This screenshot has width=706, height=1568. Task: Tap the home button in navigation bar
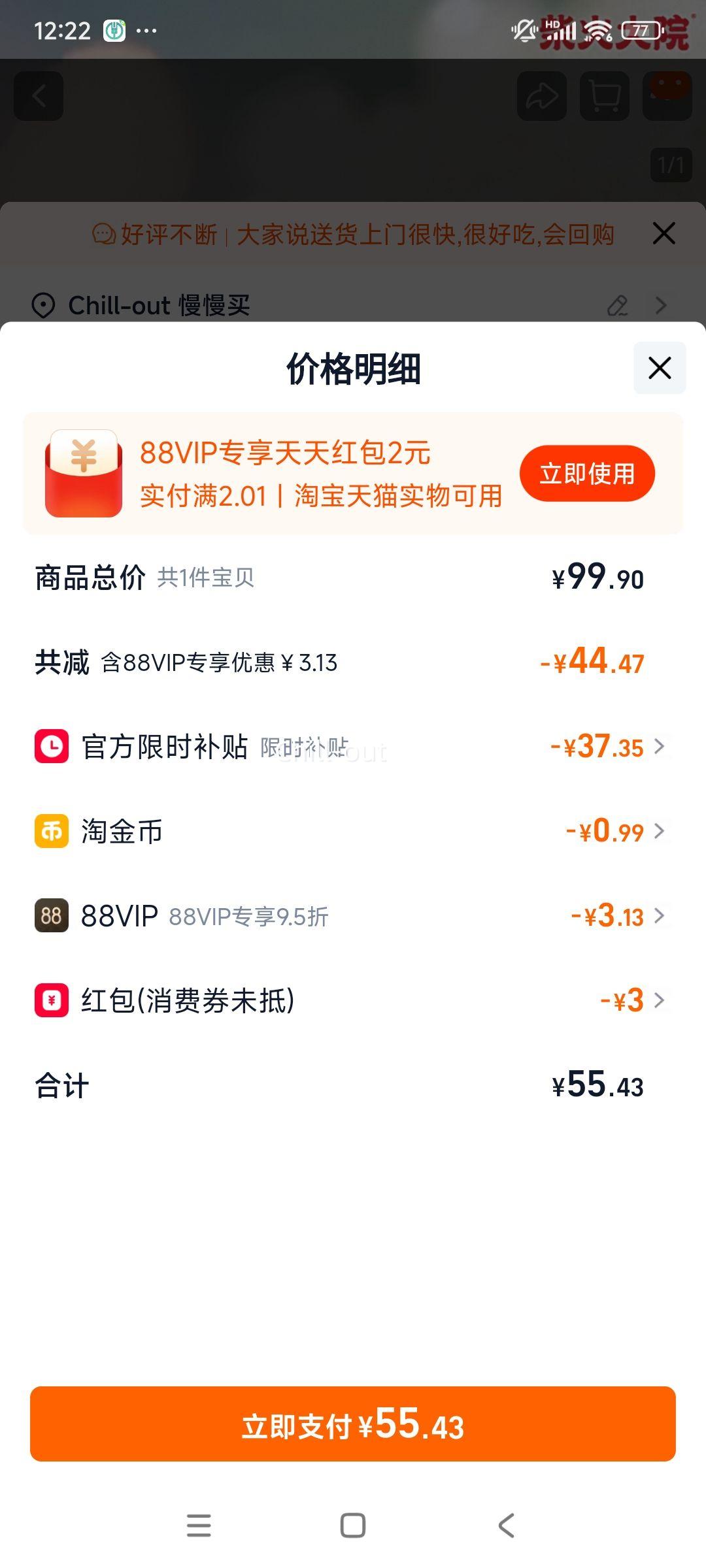(353, 1526)
